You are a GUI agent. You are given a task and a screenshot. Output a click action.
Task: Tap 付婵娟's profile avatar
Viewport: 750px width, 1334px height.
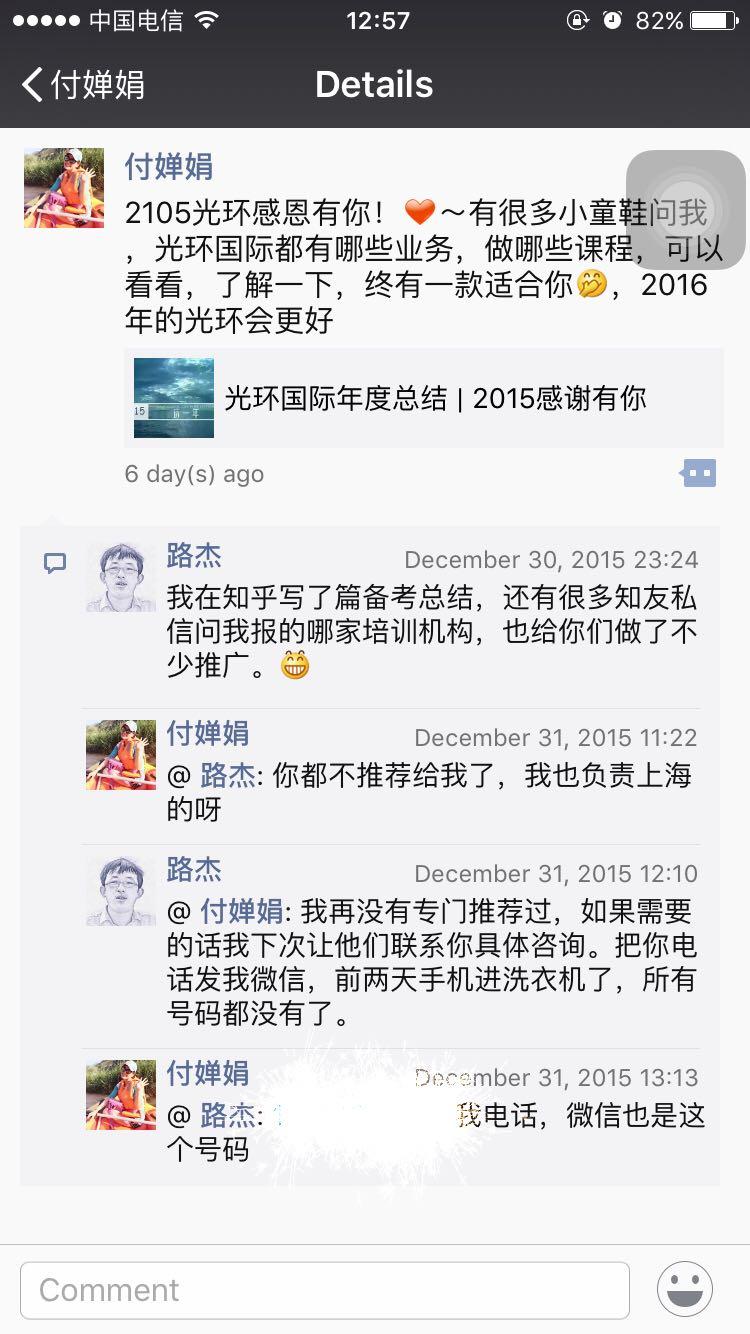[x=63, y=187]
